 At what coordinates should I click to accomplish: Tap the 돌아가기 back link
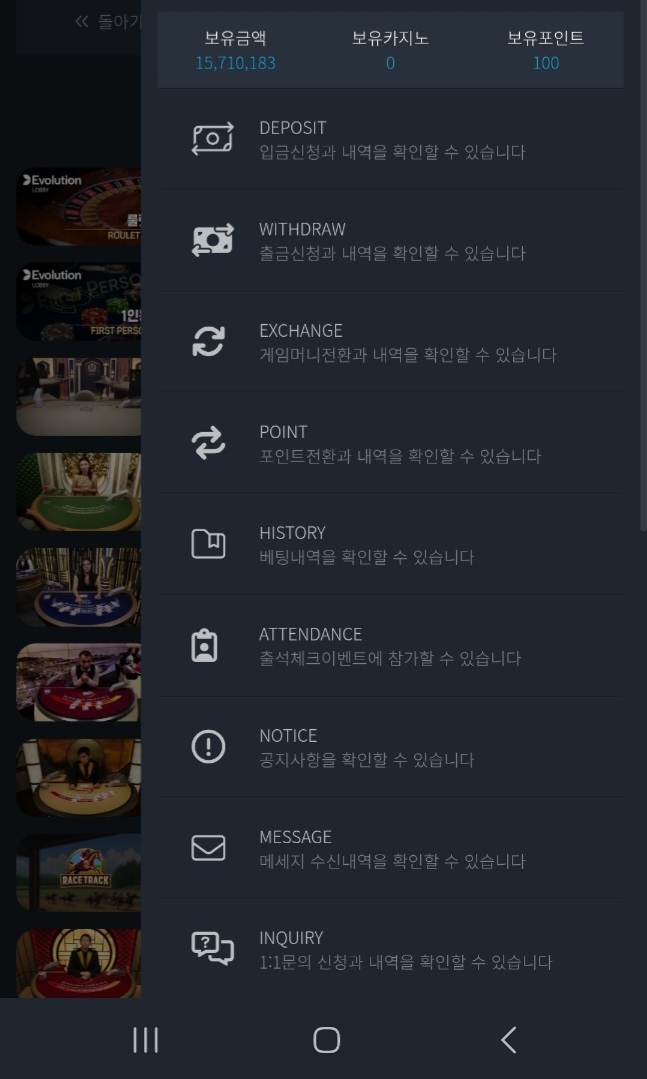(x=108, y=22)
